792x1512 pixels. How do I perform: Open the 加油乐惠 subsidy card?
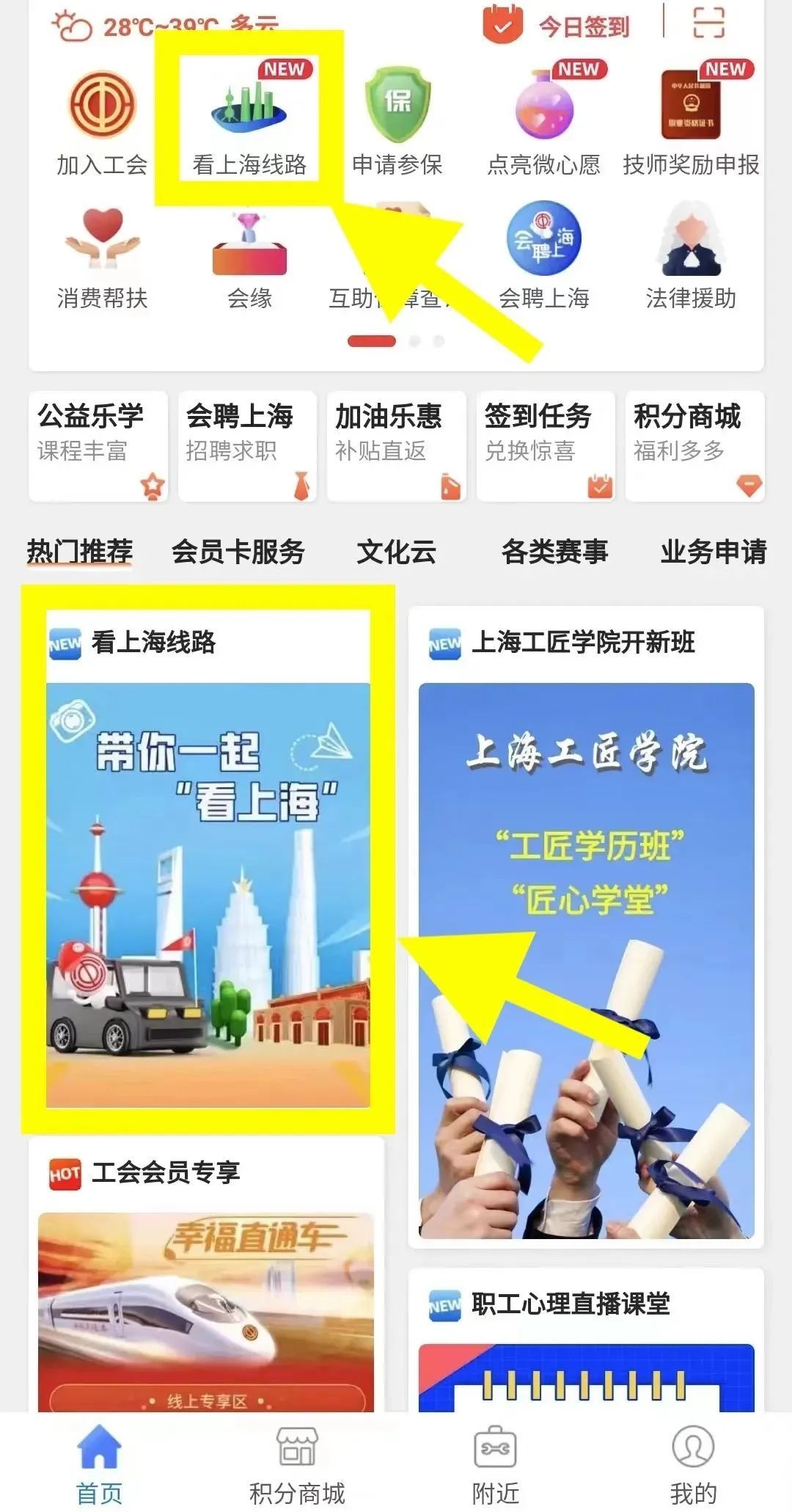[396, 446]
